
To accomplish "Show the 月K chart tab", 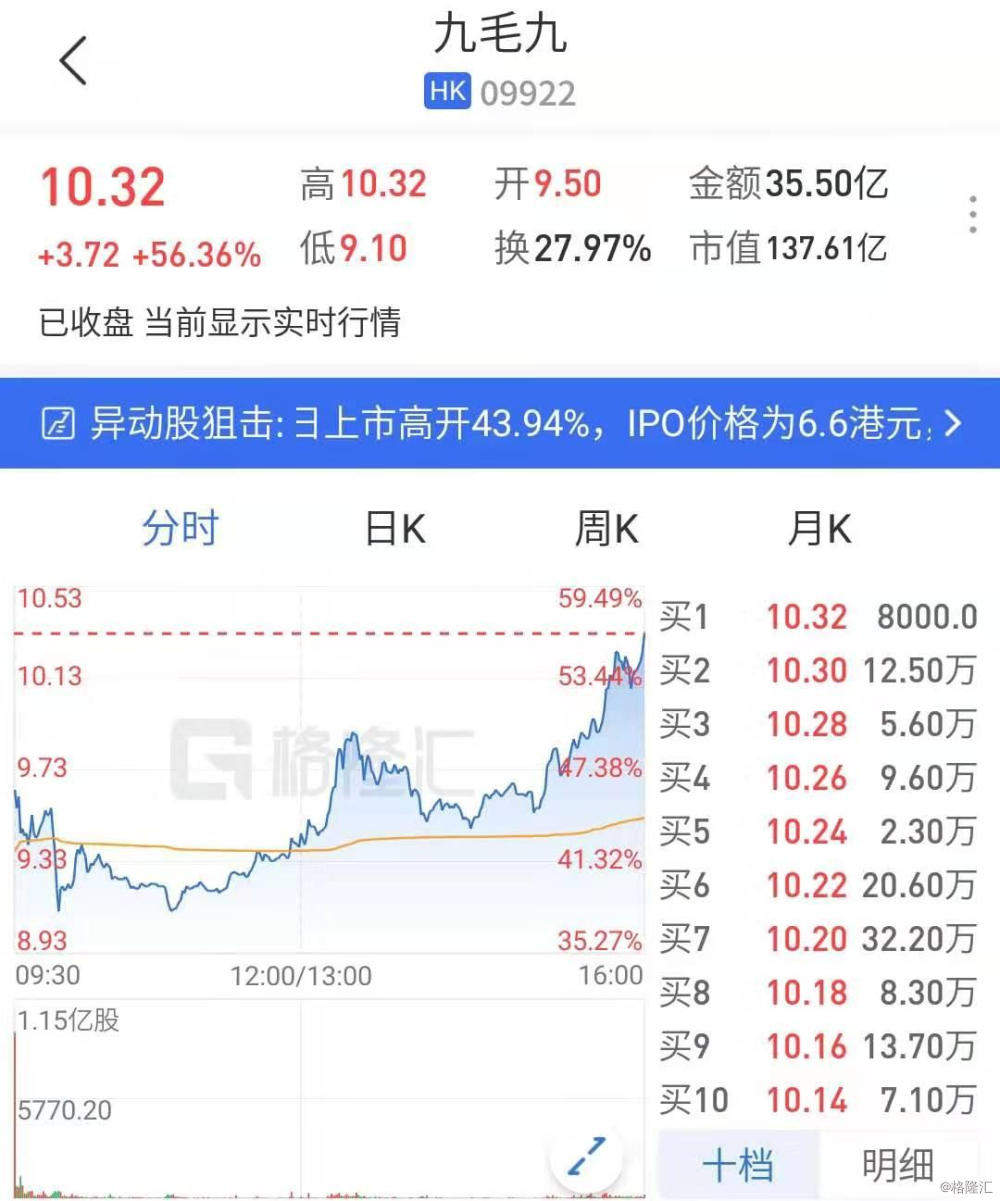I will (819, 528).
